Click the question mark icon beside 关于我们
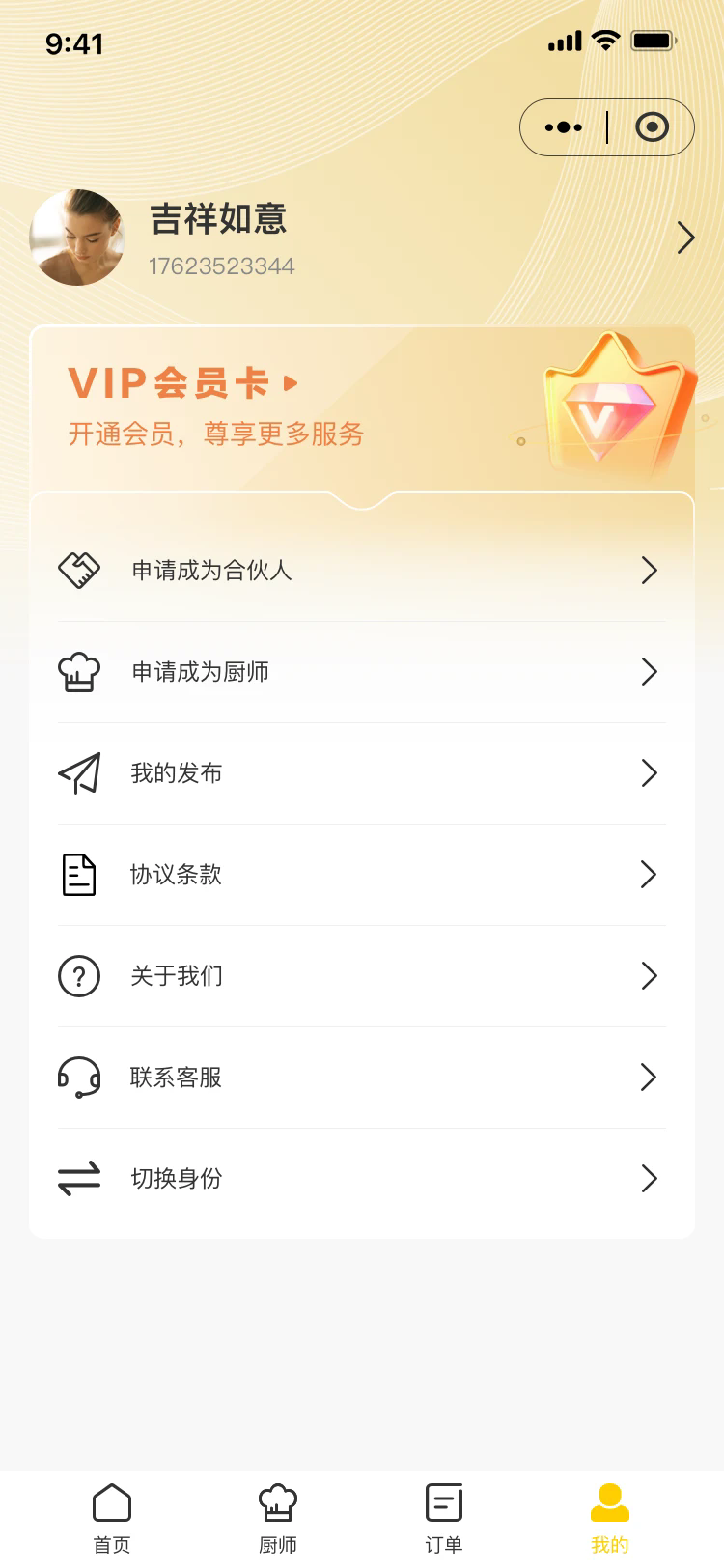Screen dimensions: 724x1568 coord(79,976)
